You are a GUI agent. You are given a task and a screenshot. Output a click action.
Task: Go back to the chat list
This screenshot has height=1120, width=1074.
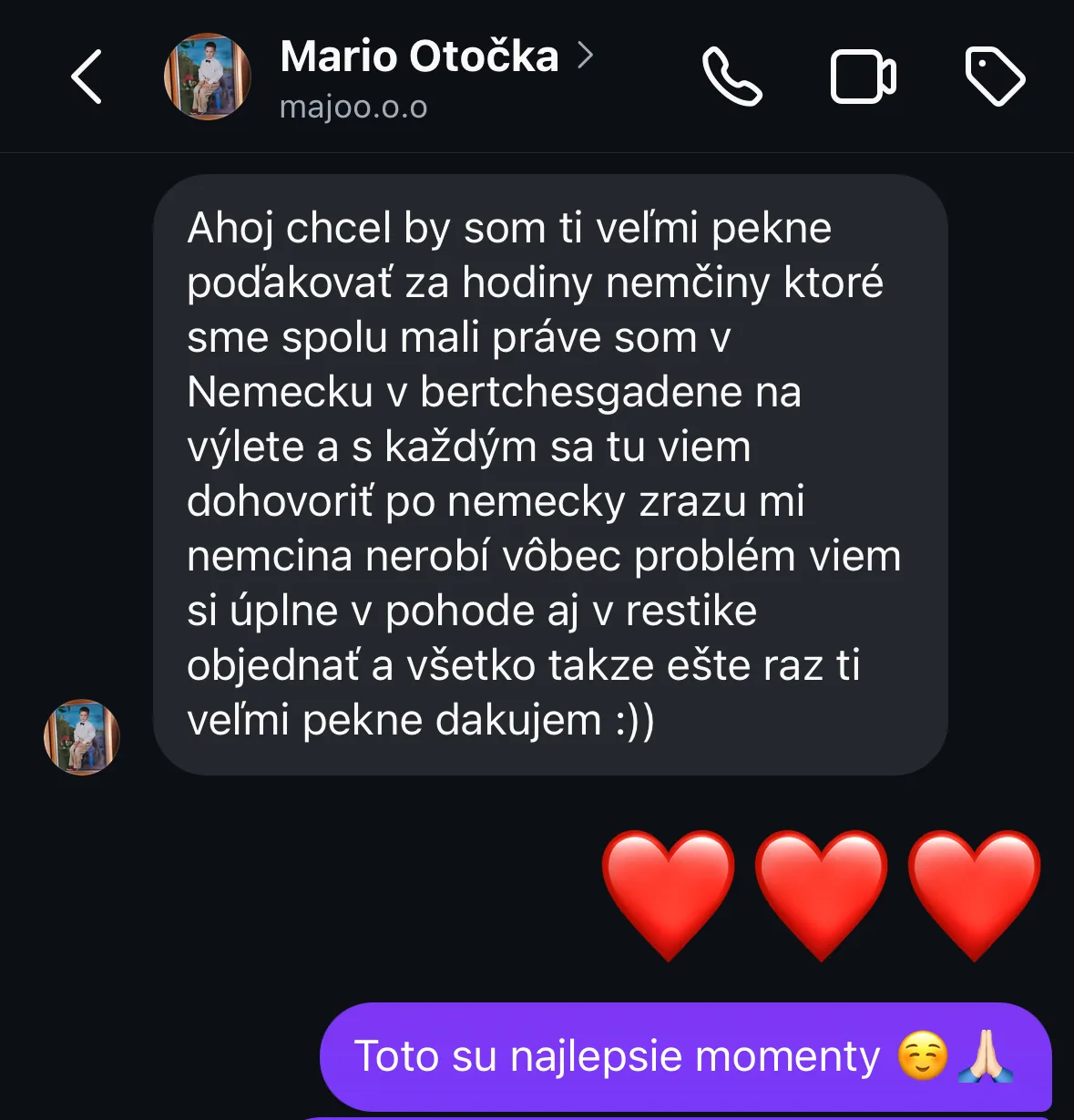click(87, 77)
